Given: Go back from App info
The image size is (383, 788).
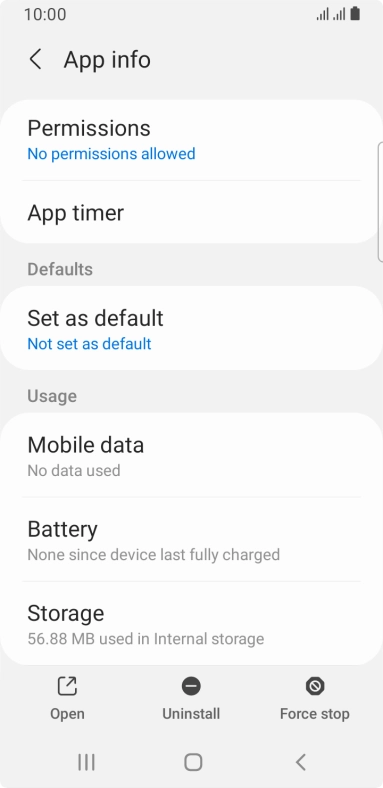Looking at the screenshot, I should [x=35, y=60].
